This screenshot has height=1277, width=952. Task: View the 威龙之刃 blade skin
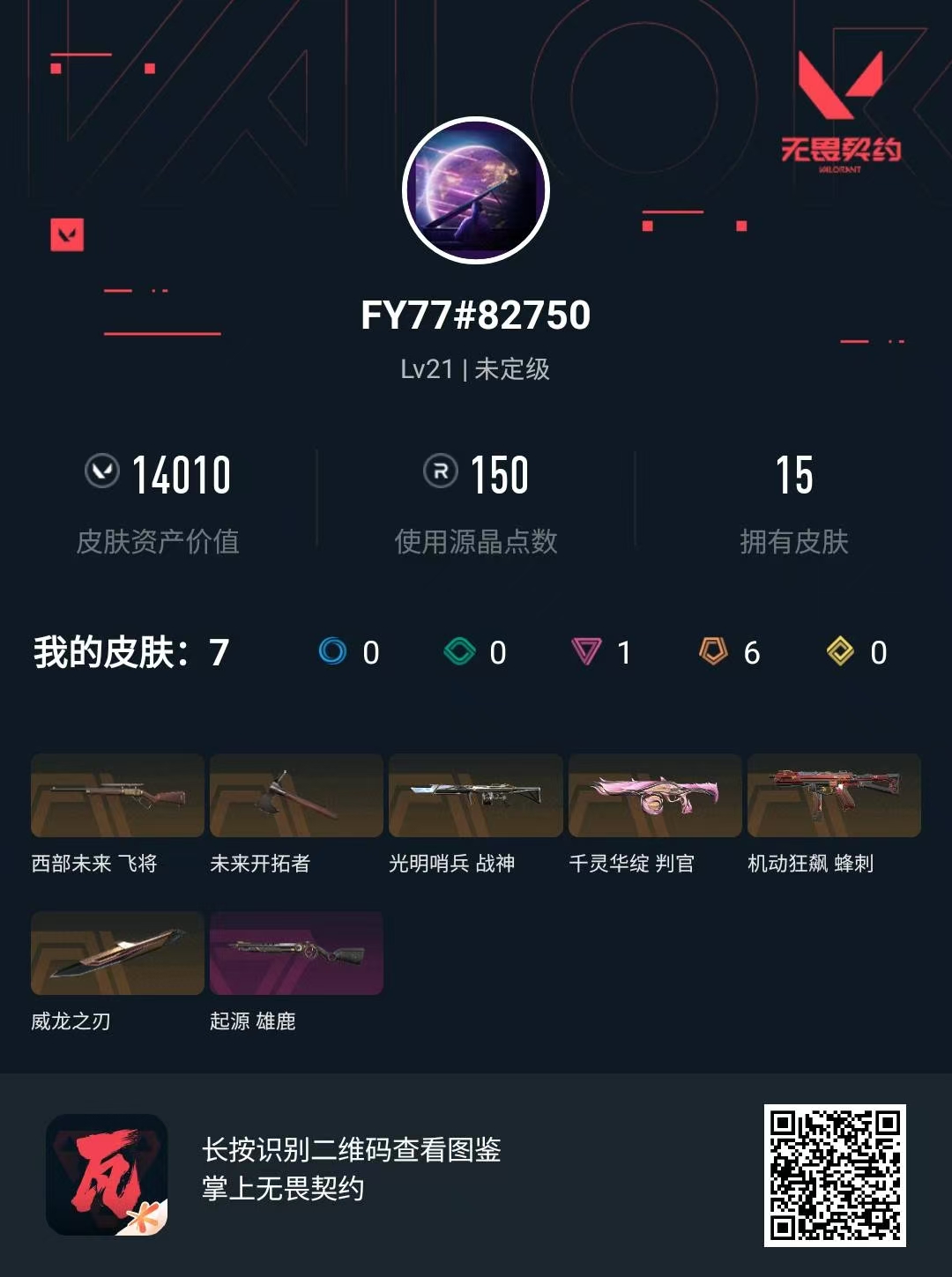[116, 954]
